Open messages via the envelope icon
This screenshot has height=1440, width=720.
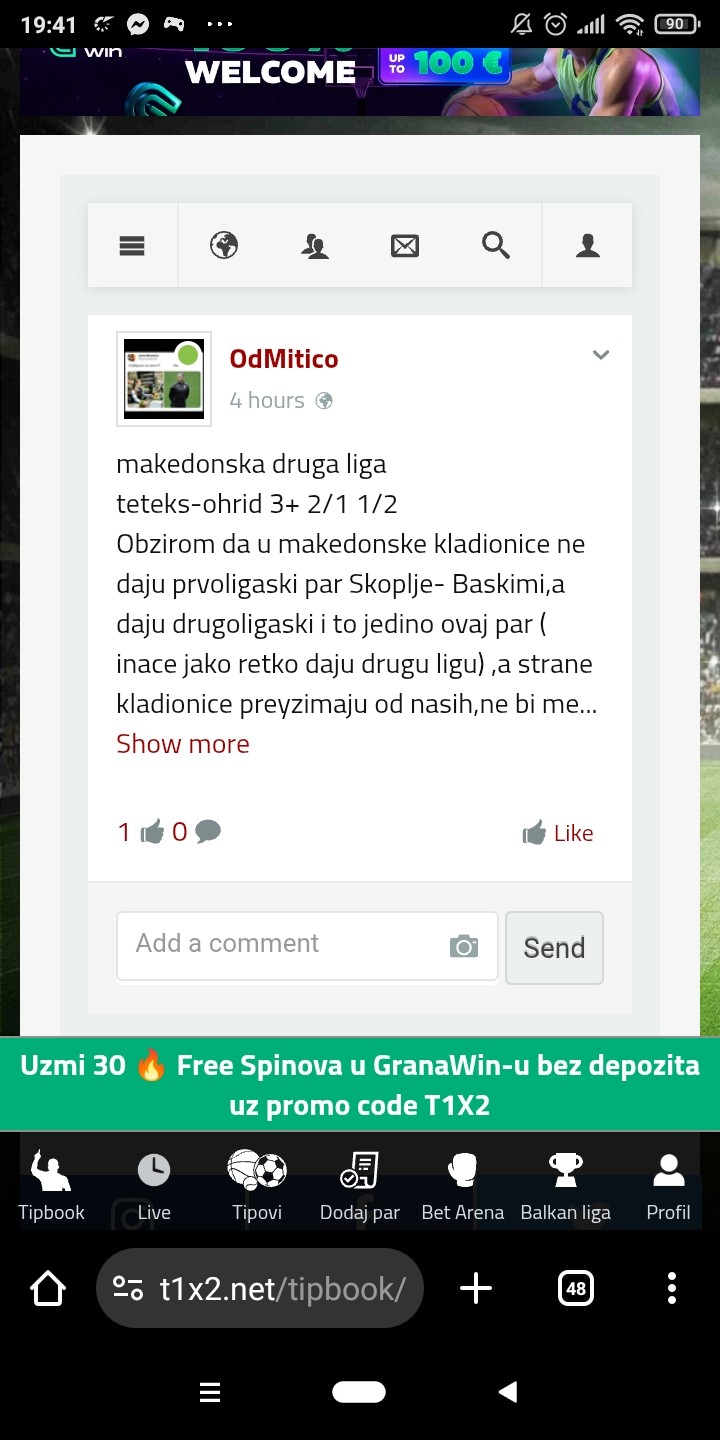[x=405, y=245]
